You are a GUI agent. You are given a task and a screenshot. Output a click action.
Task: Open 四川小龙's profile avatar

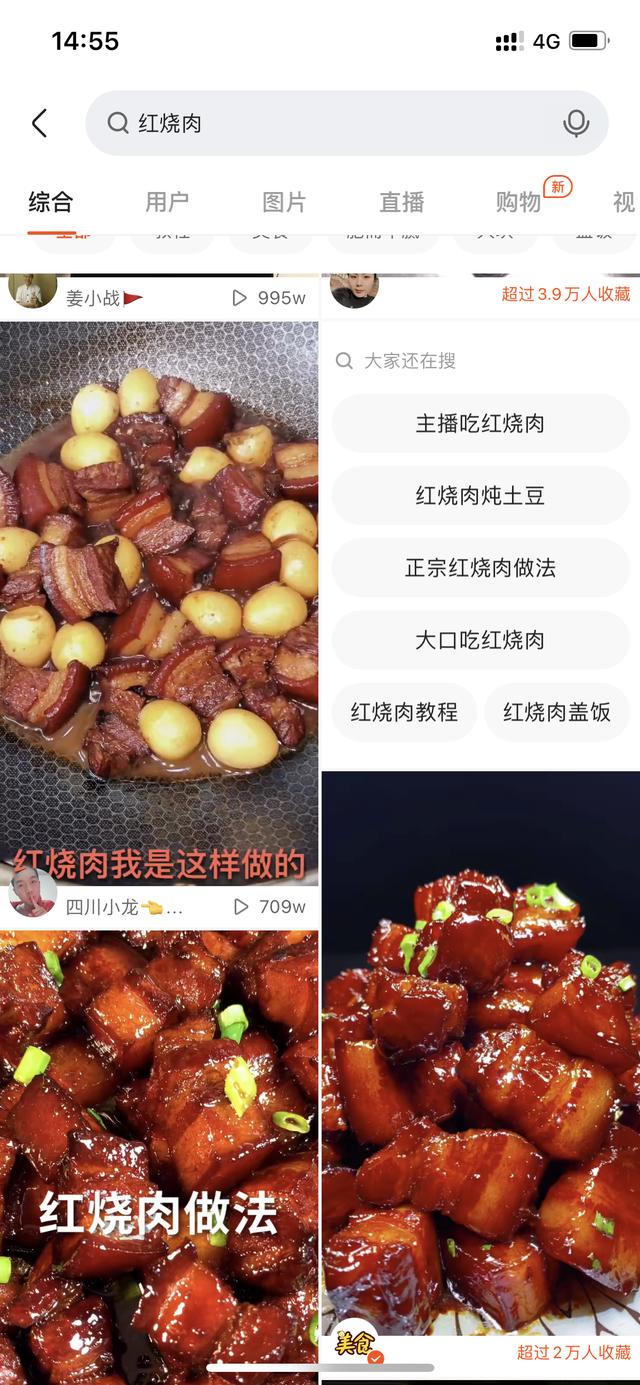pyautogui.click(x=32, y=893)
